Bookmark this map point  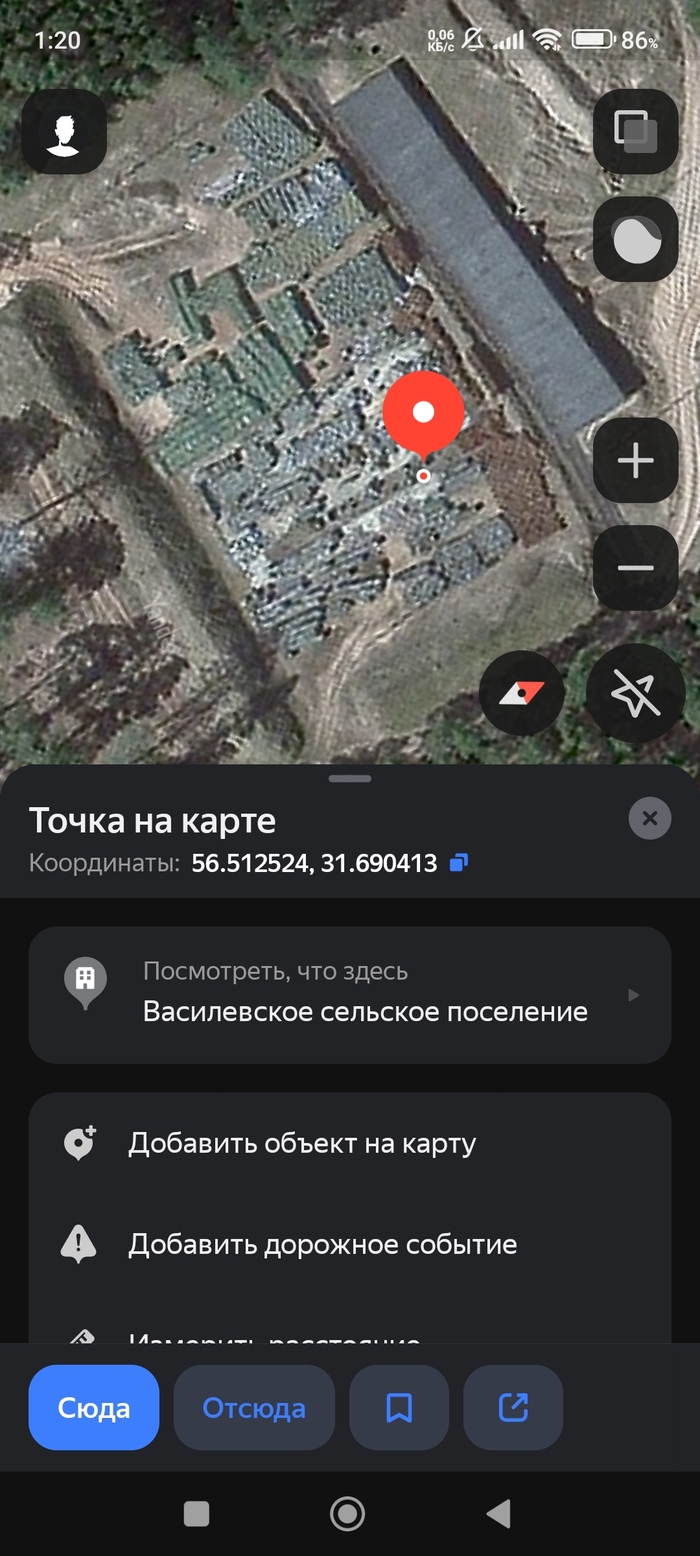click(399, 1407)
